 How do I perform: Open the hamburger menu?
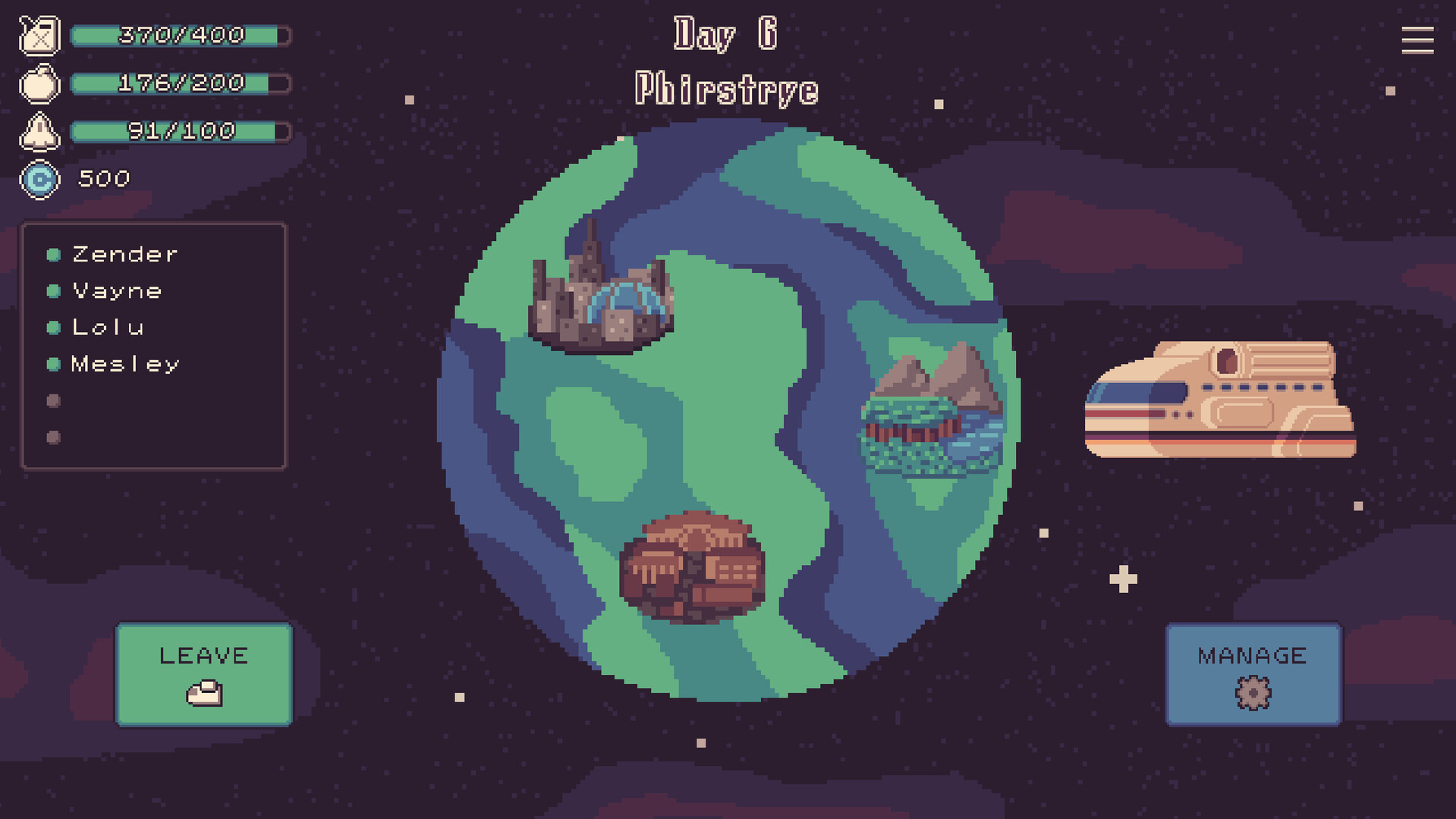1417,40
